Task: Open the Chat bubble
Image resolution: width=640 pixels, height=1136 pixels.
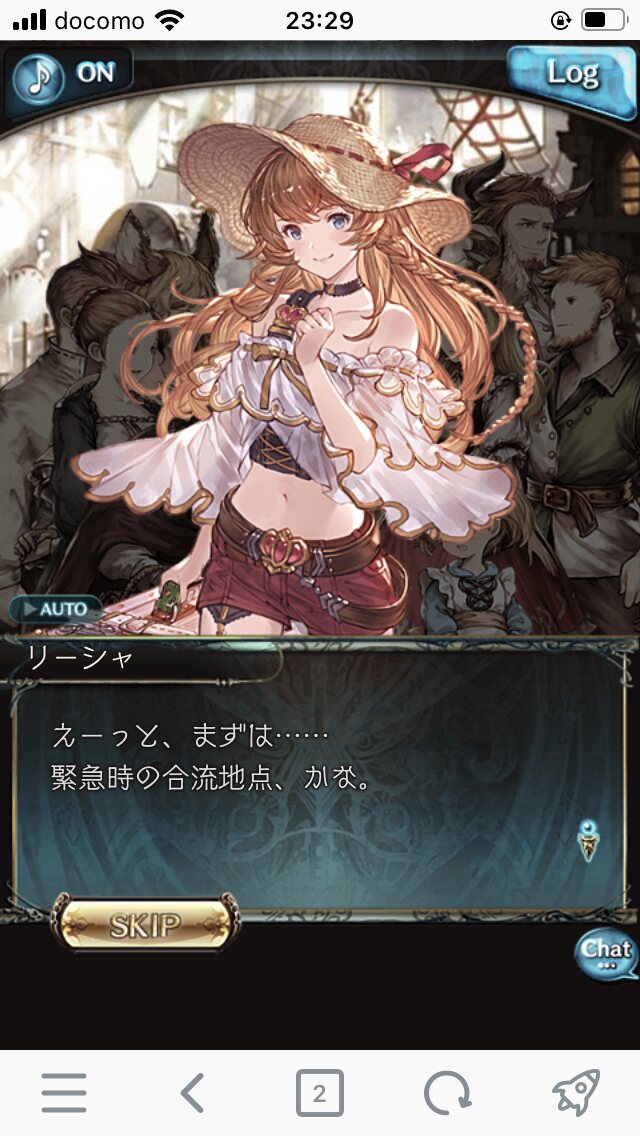Action: click(606, 952)
